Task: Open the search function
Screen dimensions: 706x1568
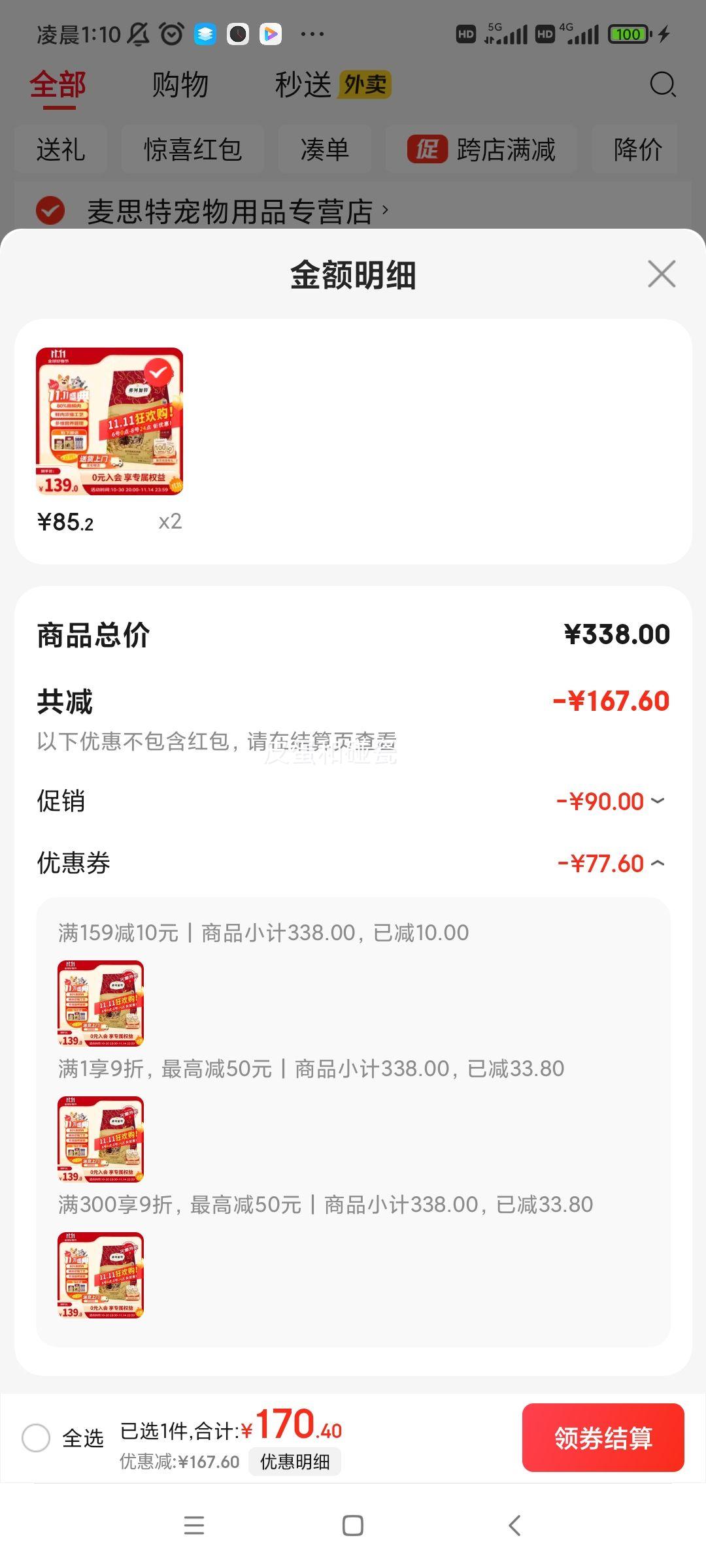Action: pyautogui.click(x=663, y=84)
